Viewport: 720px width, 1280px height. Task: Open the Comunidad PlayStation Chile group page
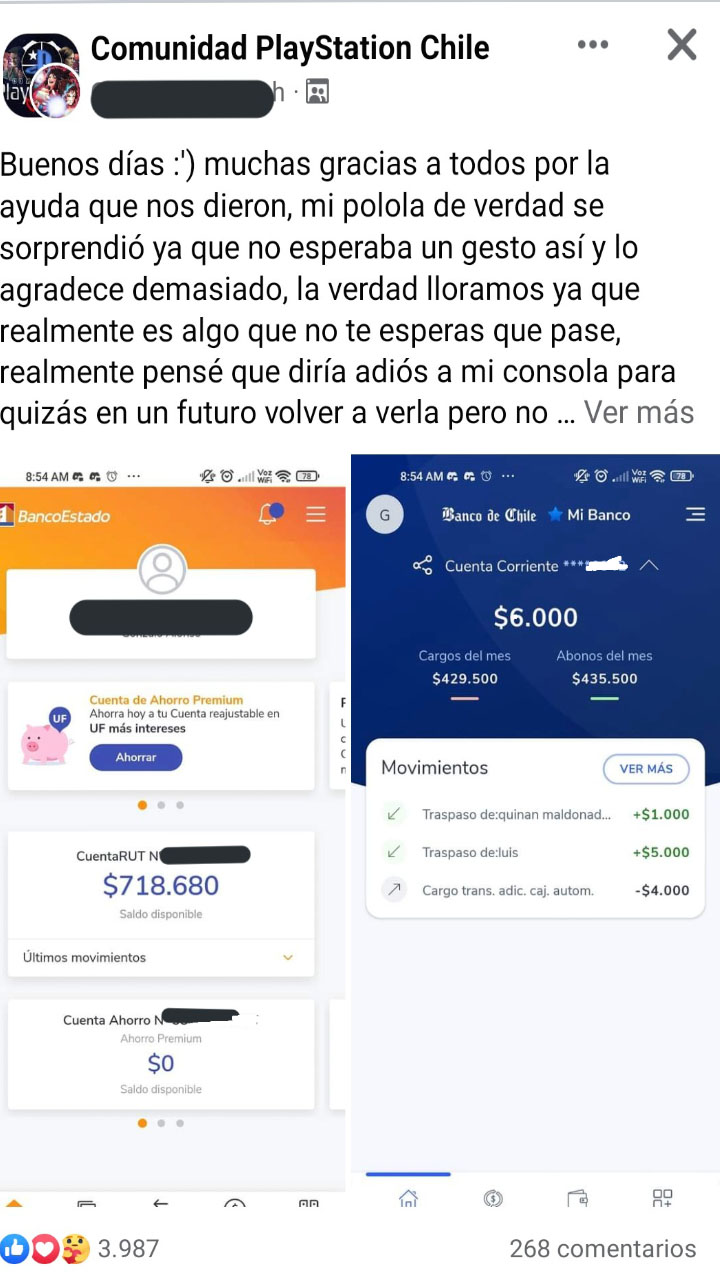290,47
